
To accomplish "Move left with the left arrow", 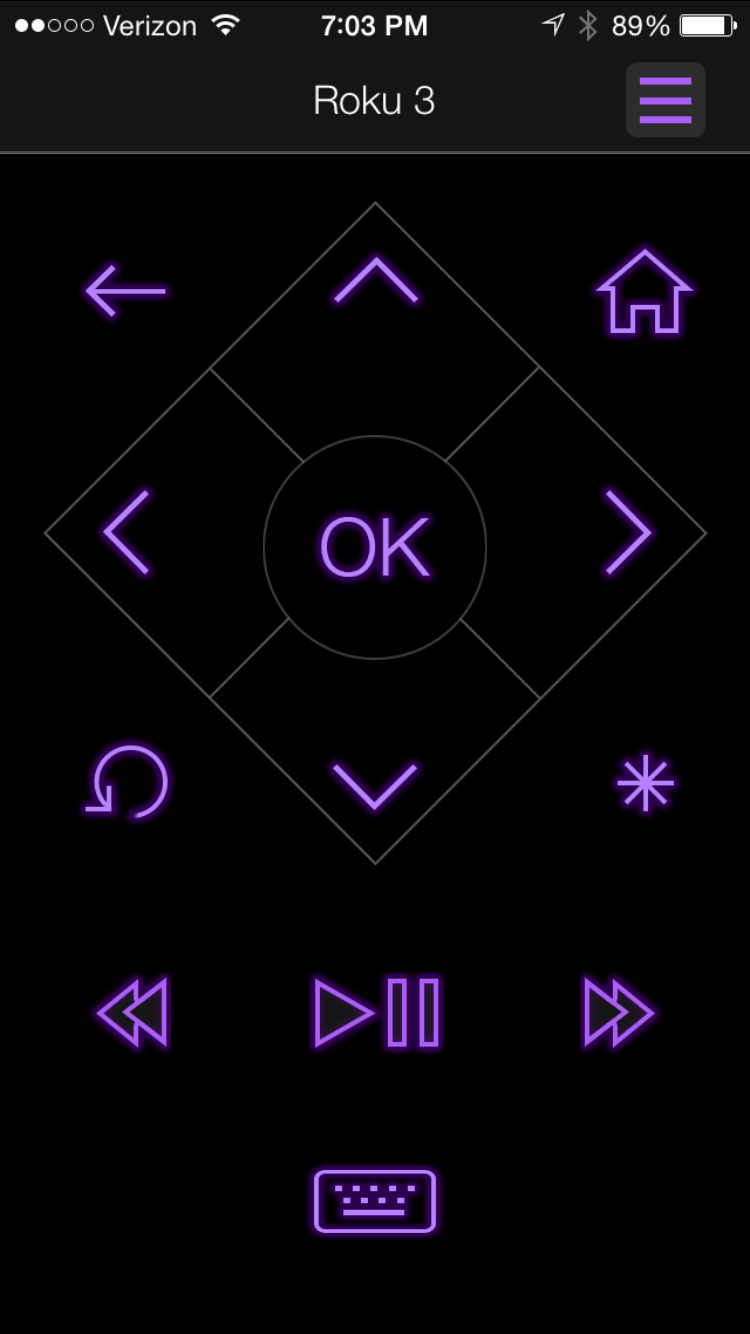I will click(x=127, y=532).
